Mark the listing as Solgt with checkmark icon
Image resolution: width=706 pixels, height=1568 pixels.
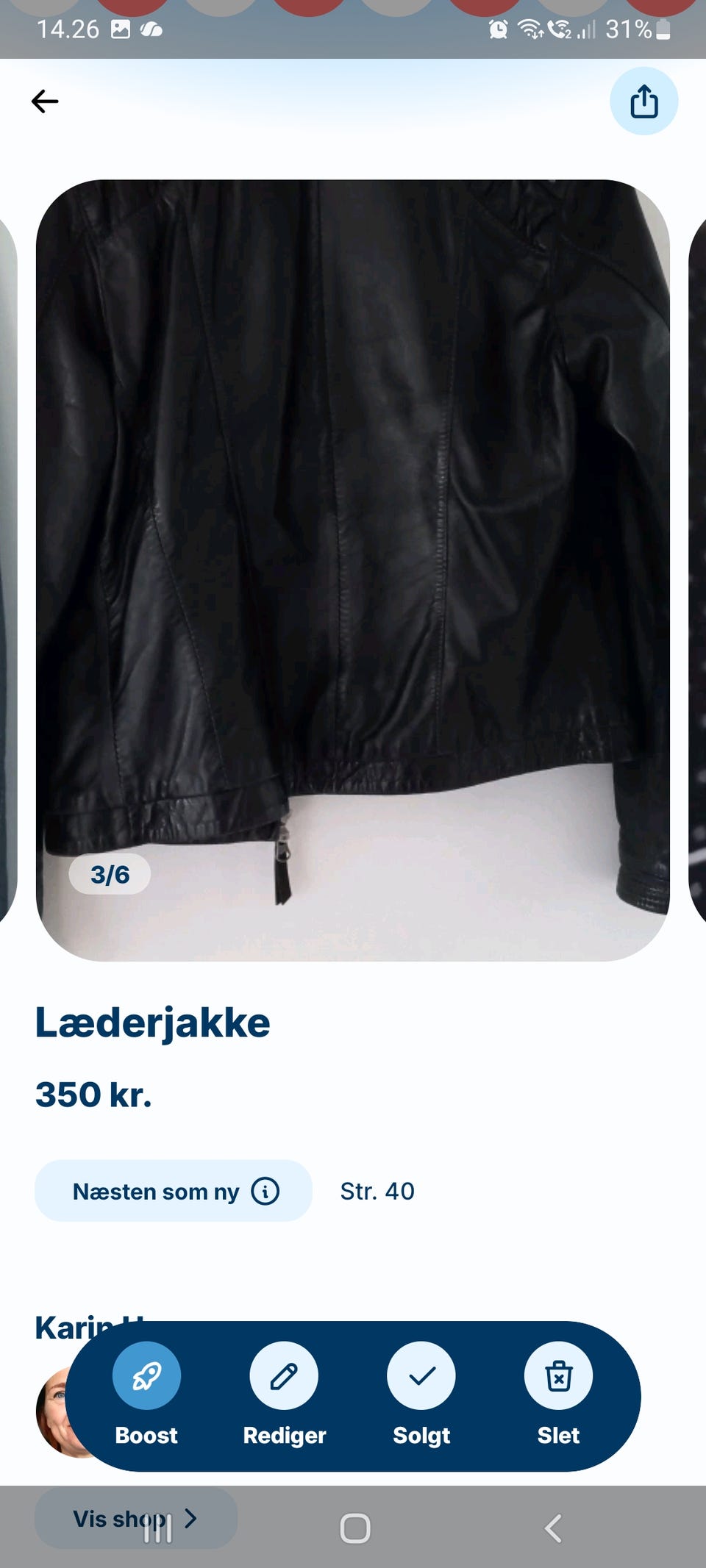pos(421,1375)
